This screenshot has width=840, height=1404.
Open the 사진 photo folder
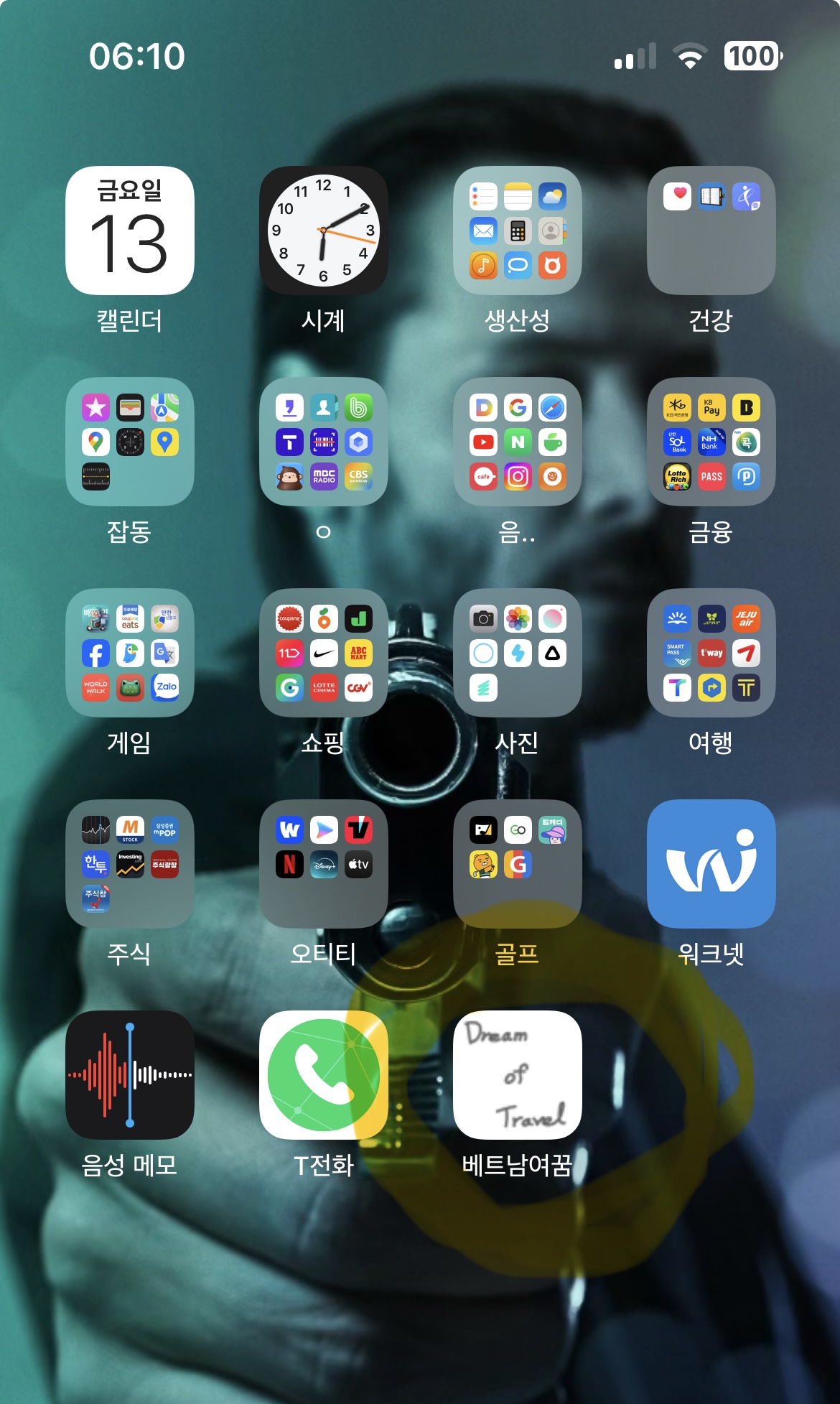pos(517,653)
